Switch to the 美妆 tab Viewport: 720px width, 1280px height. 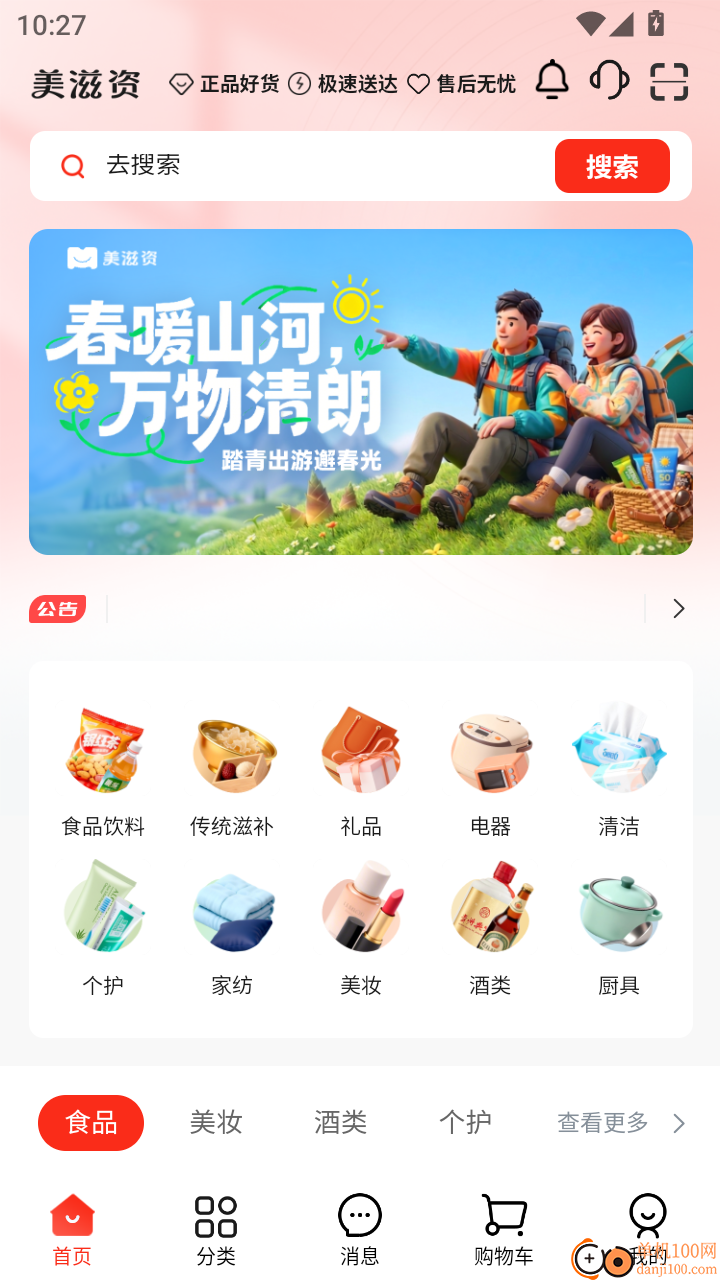pyautogui.click(x=215, y=1123)
